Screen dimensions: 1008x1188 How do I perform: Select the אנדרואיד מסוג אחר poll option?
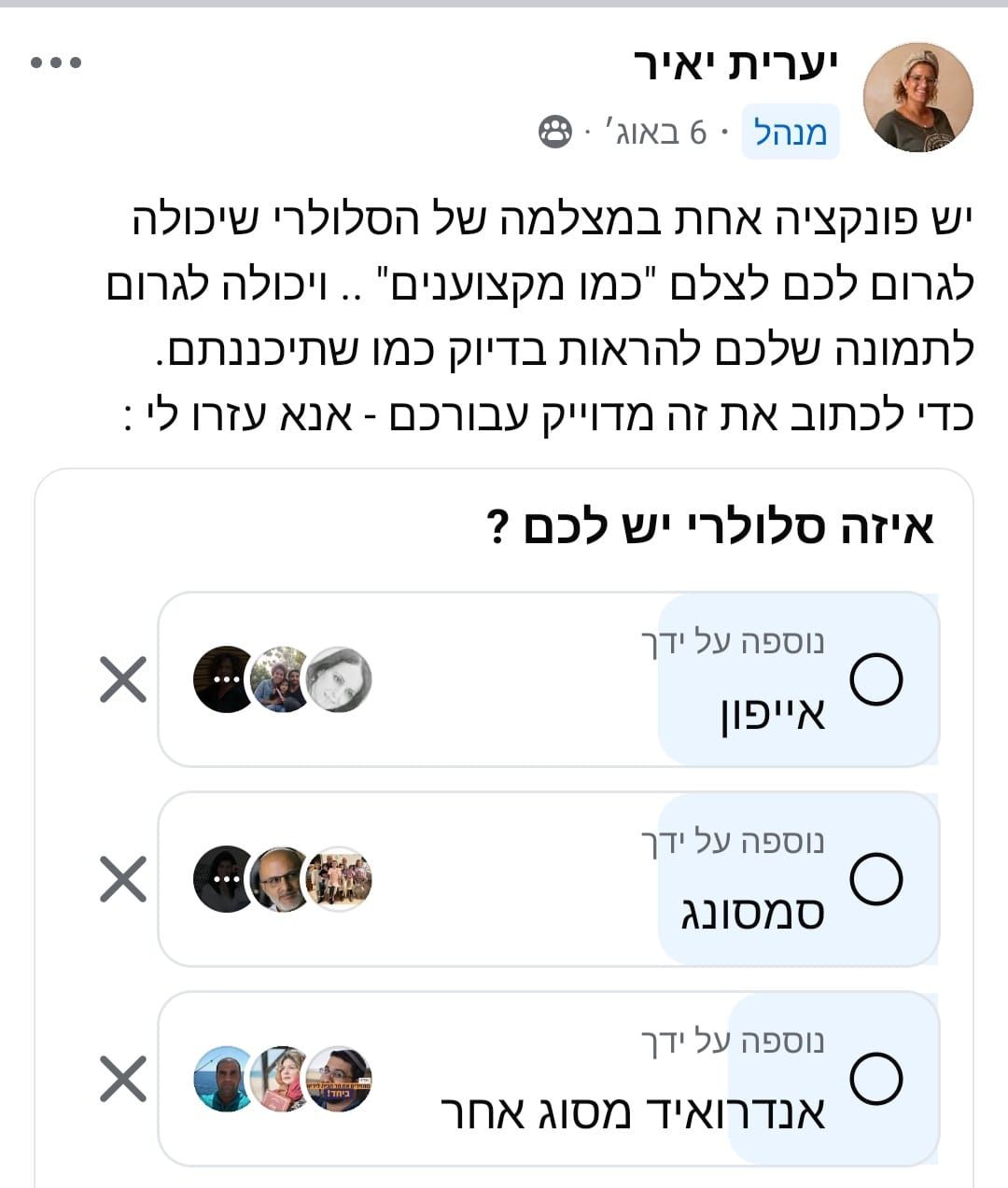[x=876, y=1079]
